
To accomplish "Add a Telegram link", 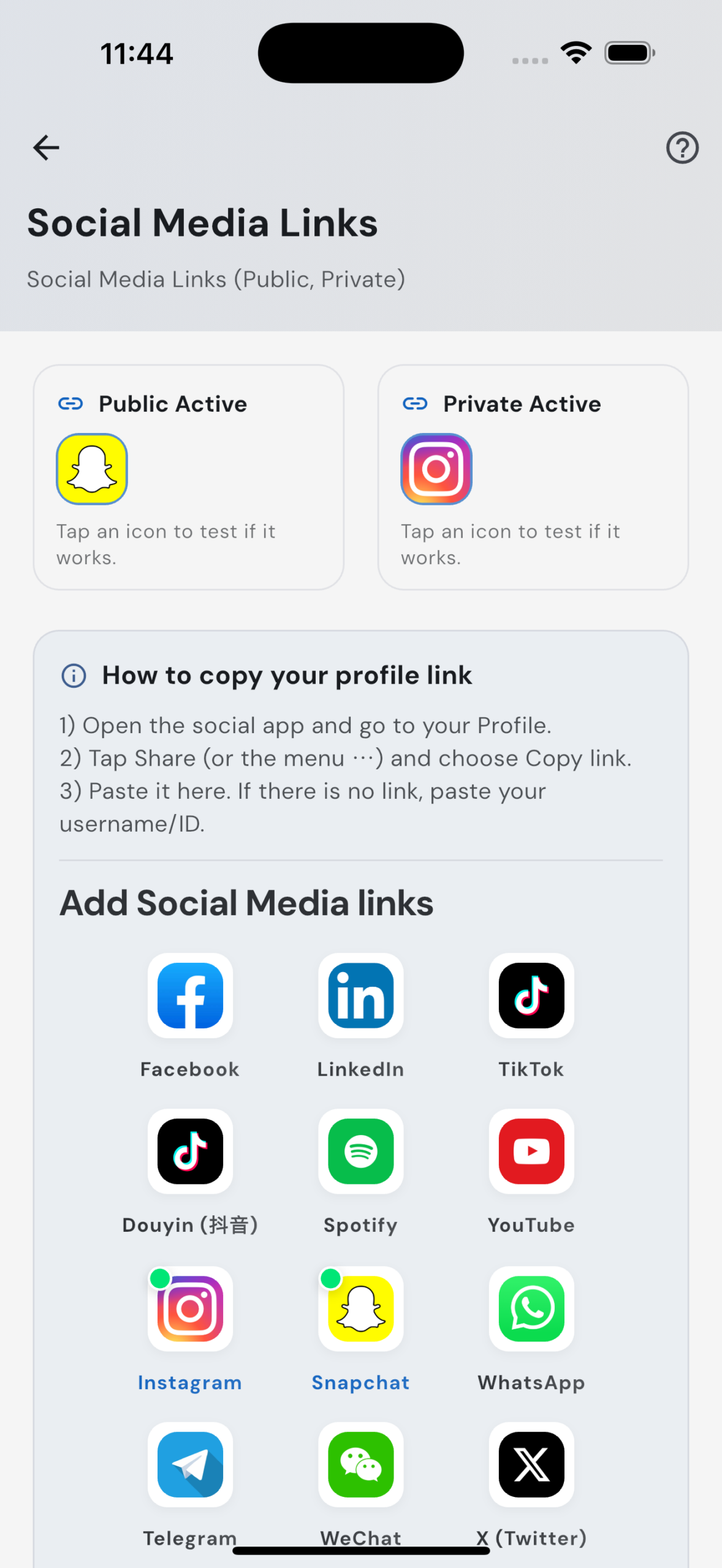I will point(190,1464).
